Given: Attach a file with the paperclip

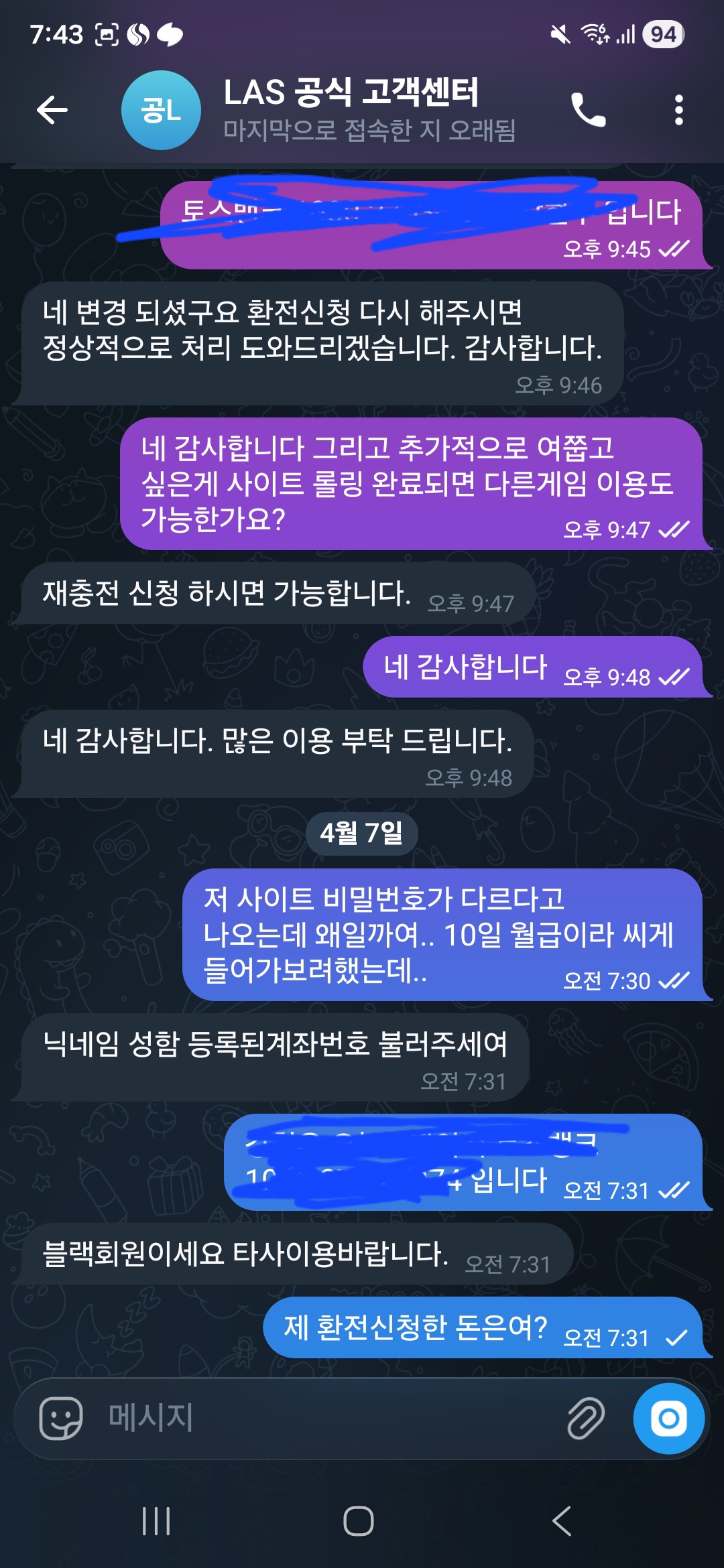Looking at the screenshot, I should point(586,1418).
